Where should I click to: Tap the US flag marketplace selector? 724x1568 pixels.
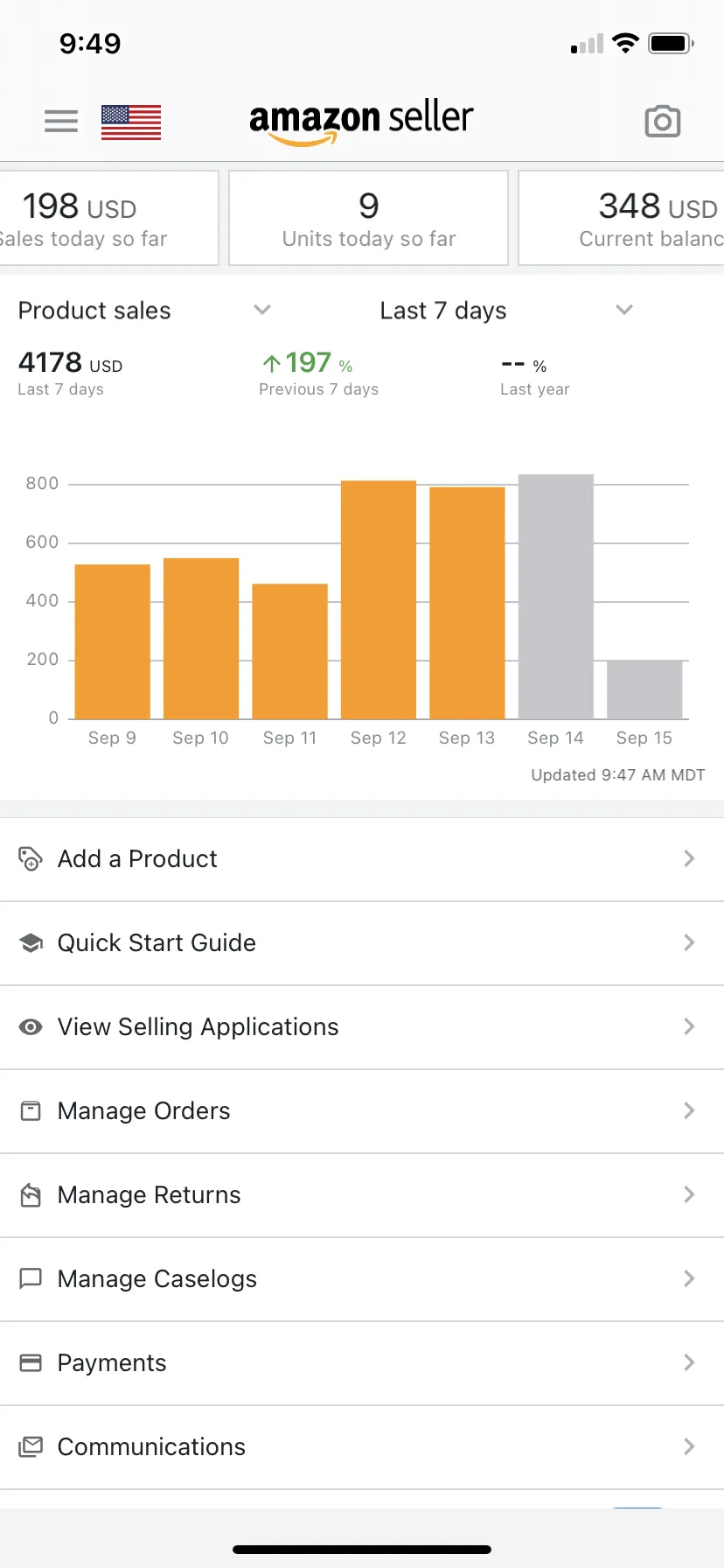(x=131, y=122)
